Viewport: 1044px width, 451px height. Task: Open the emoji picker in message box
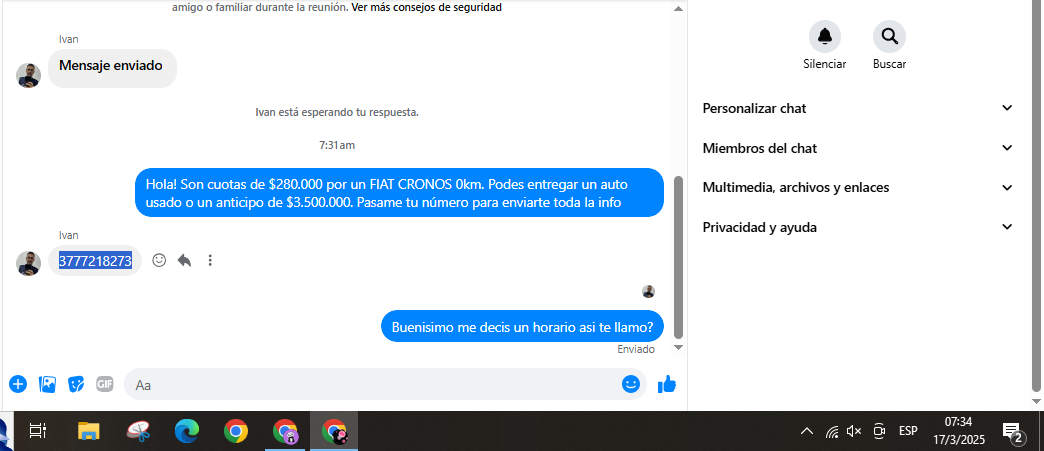click(630, 384)
